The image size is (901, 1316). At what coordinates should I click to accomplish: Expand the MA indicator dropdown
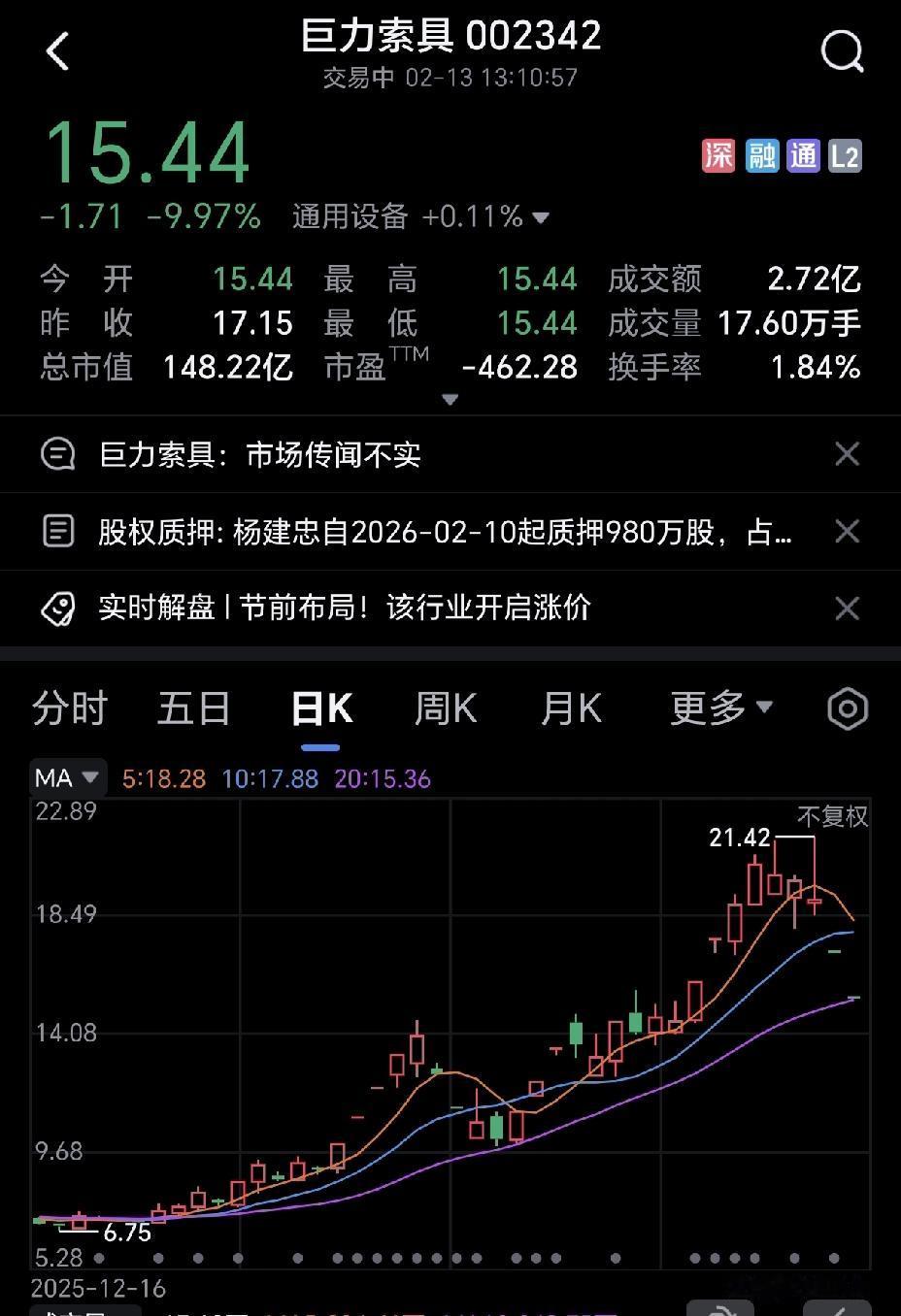67,777
